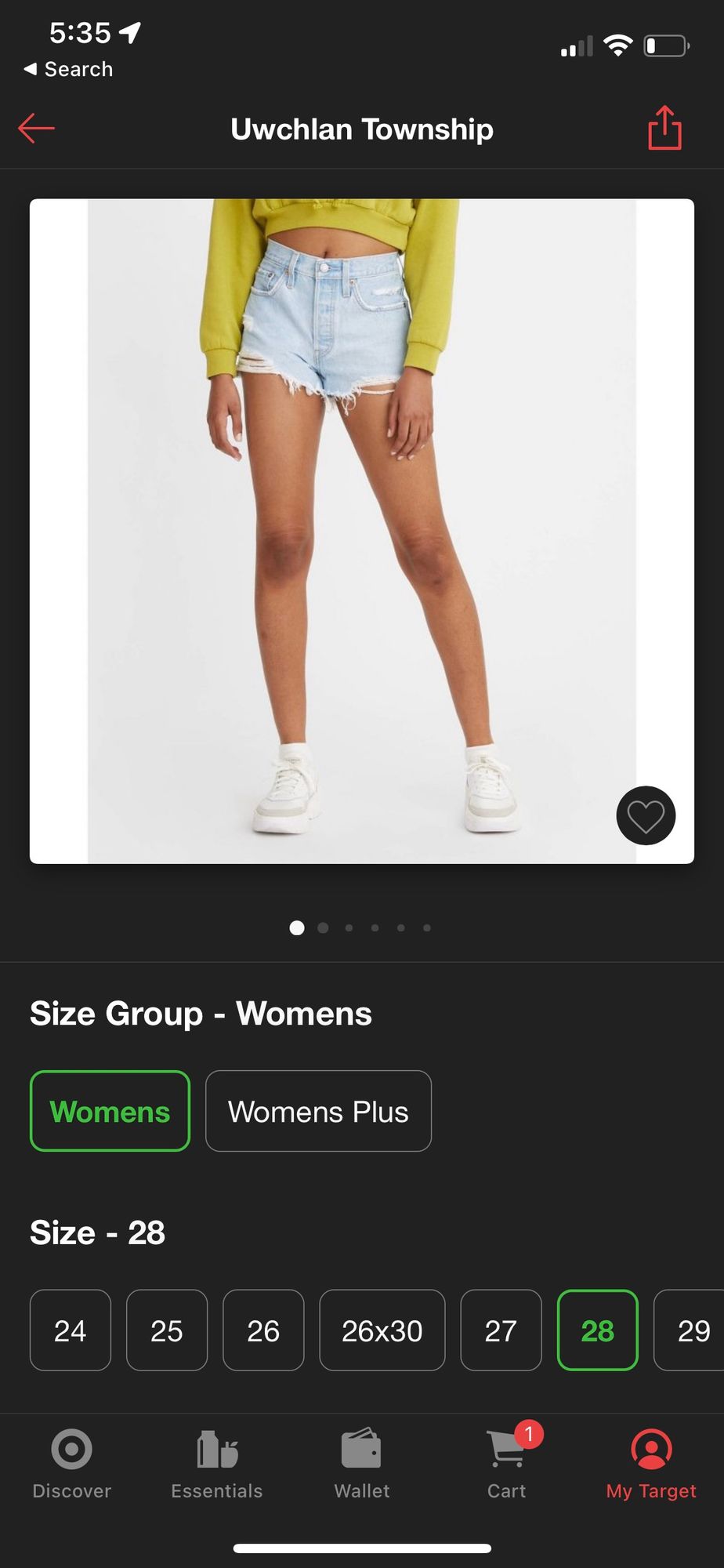Viewport: 724px width, 1568px height.
Task: Switch to the Discover tab
Action: tap(71, 1463)
